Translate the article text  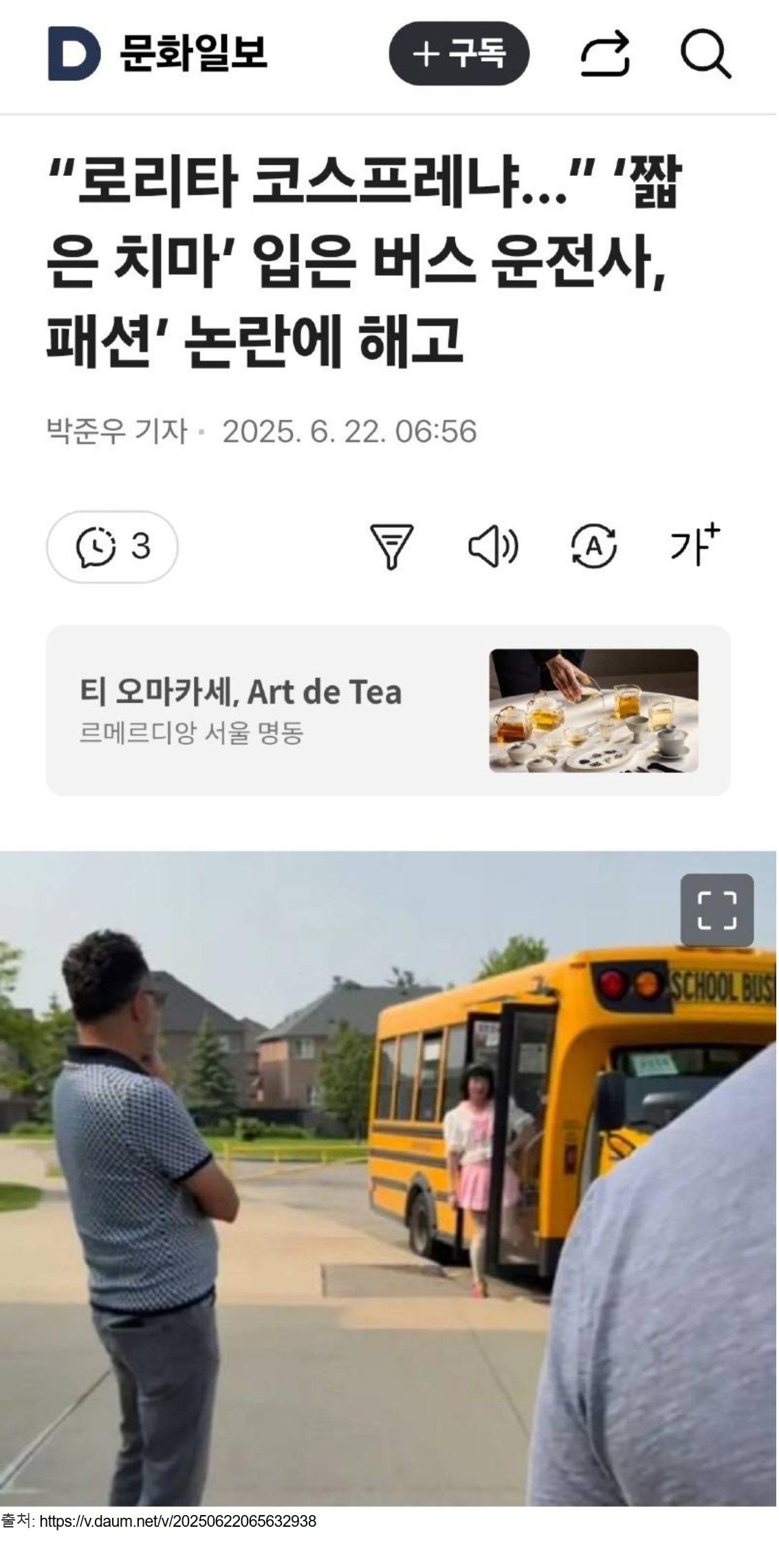point(594,547)
